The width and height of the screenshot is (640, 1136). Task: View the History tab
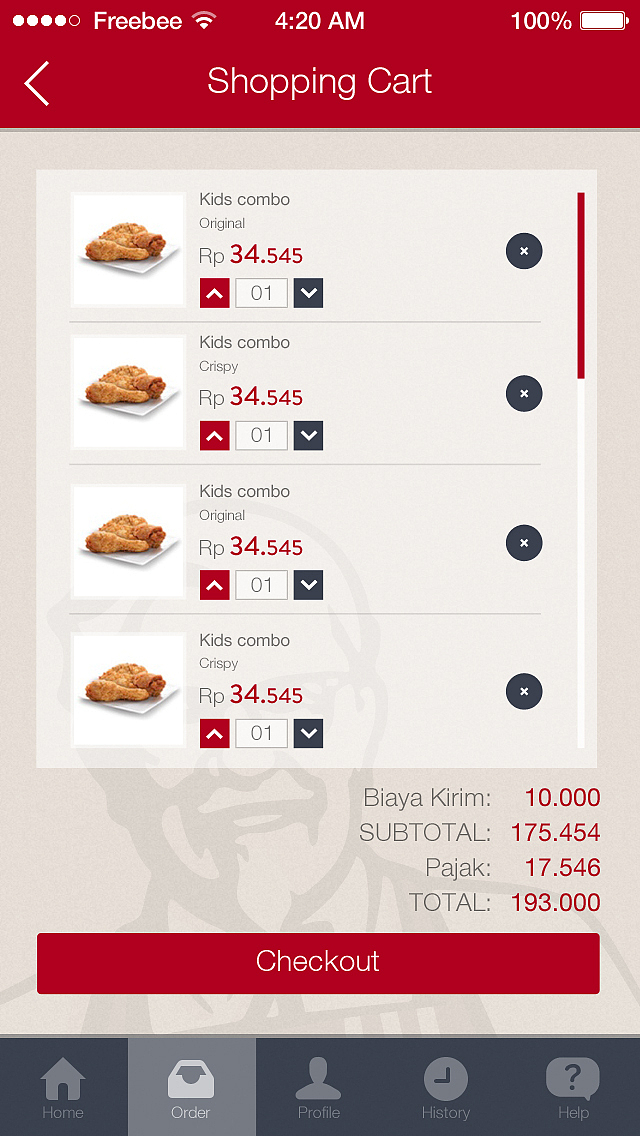[446, 1088]
